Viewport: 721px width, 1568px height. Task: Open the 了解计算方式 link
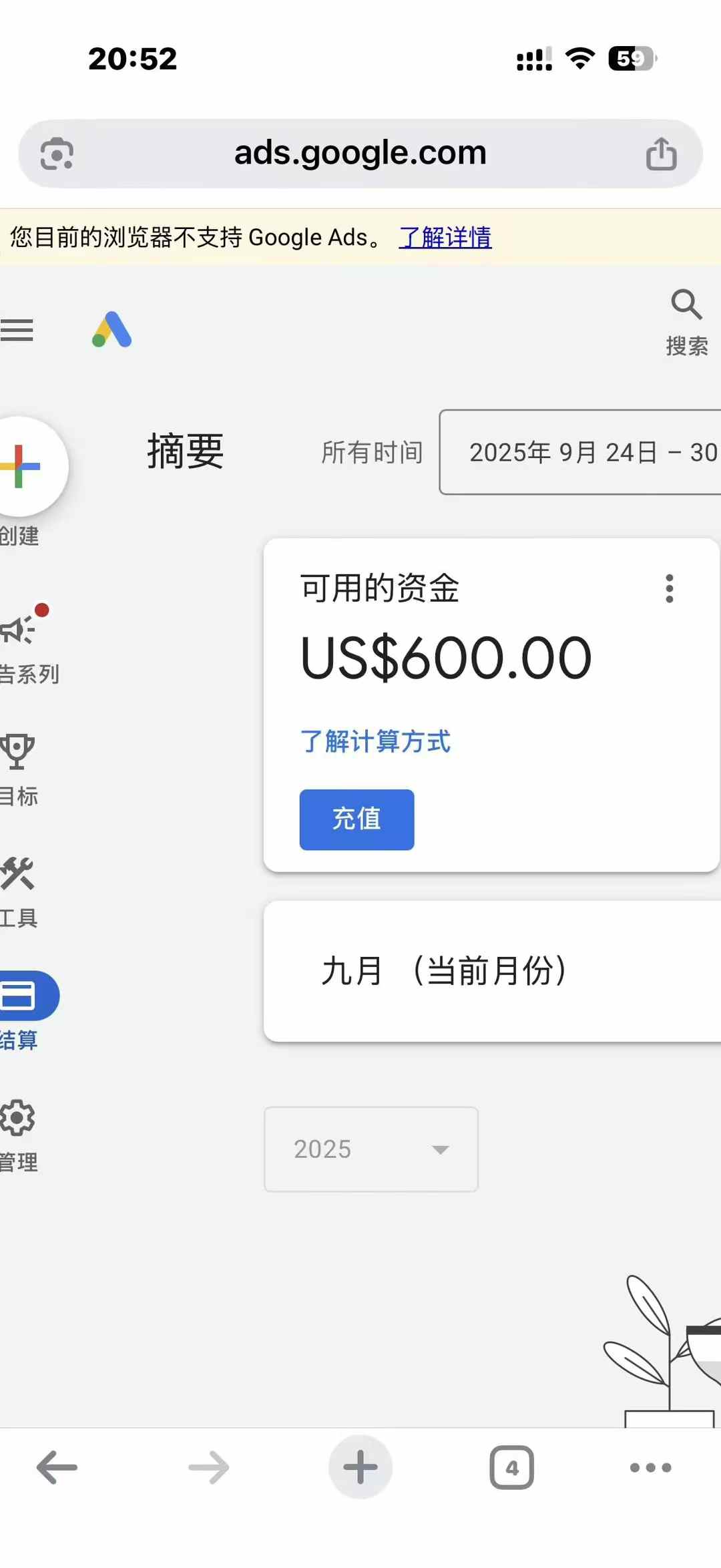[375, 742]
